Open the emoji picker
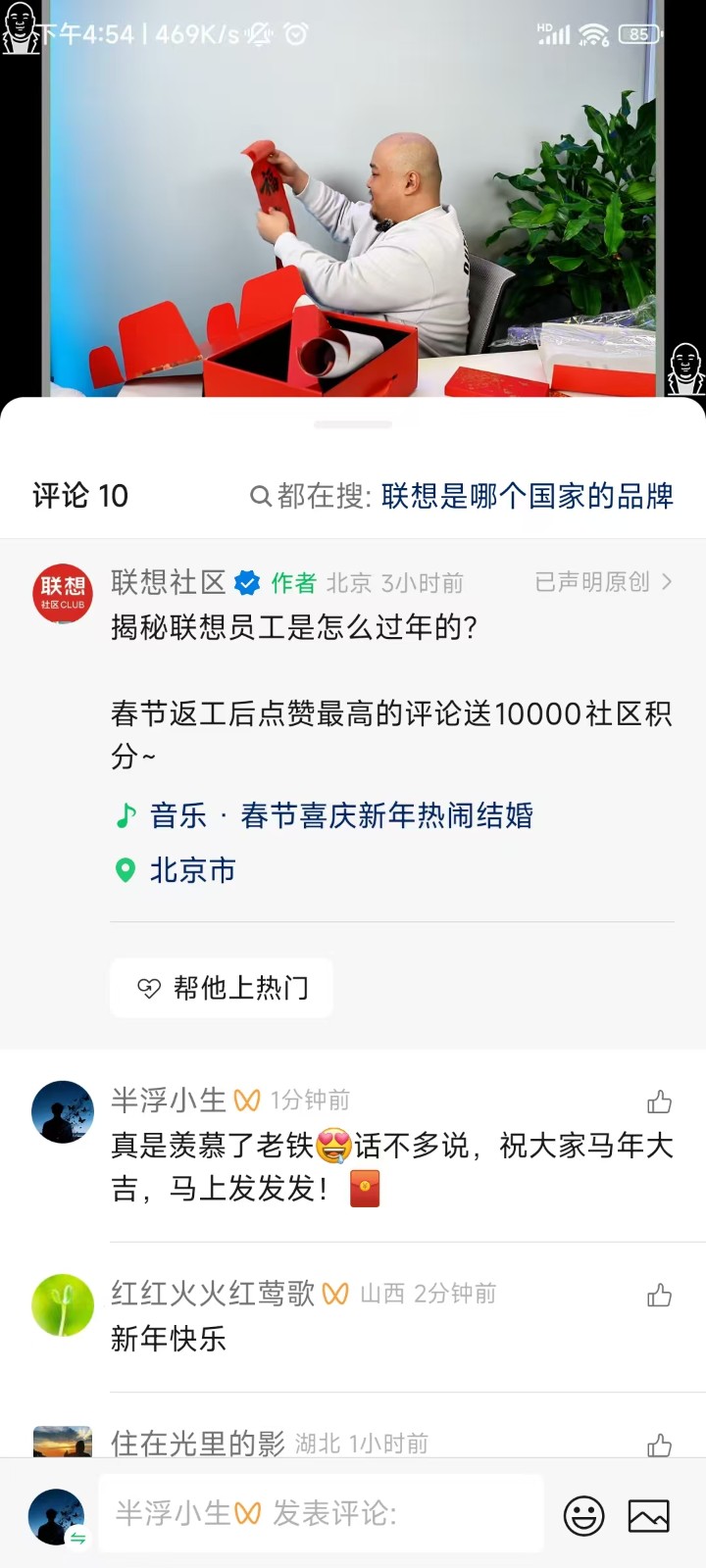 583,1515
